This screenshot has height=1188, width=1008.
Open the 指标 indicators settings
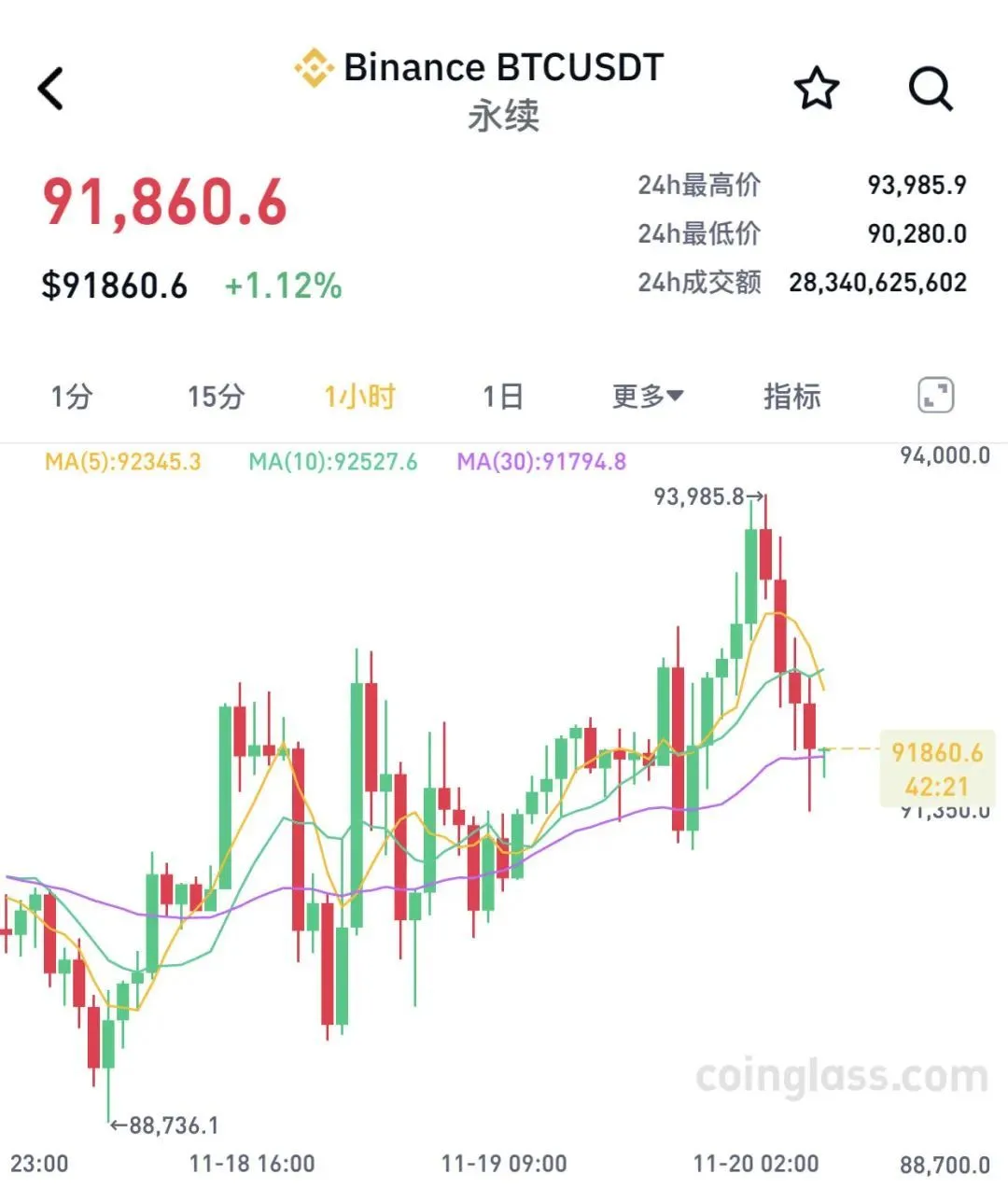791,397
